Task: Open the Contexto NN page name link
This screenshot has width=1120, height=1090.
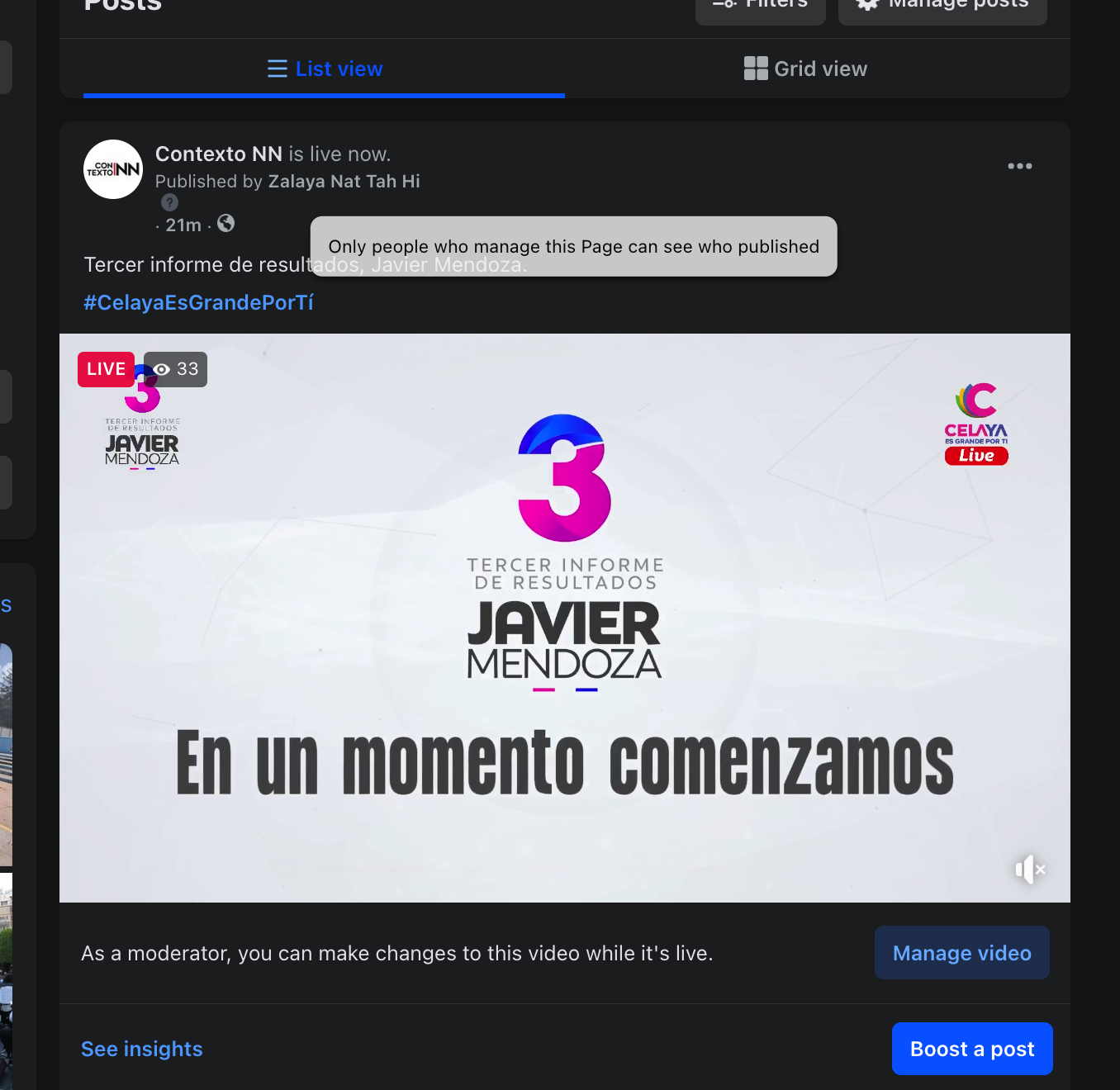Action: pyautogui.click(x=218, y=154)
